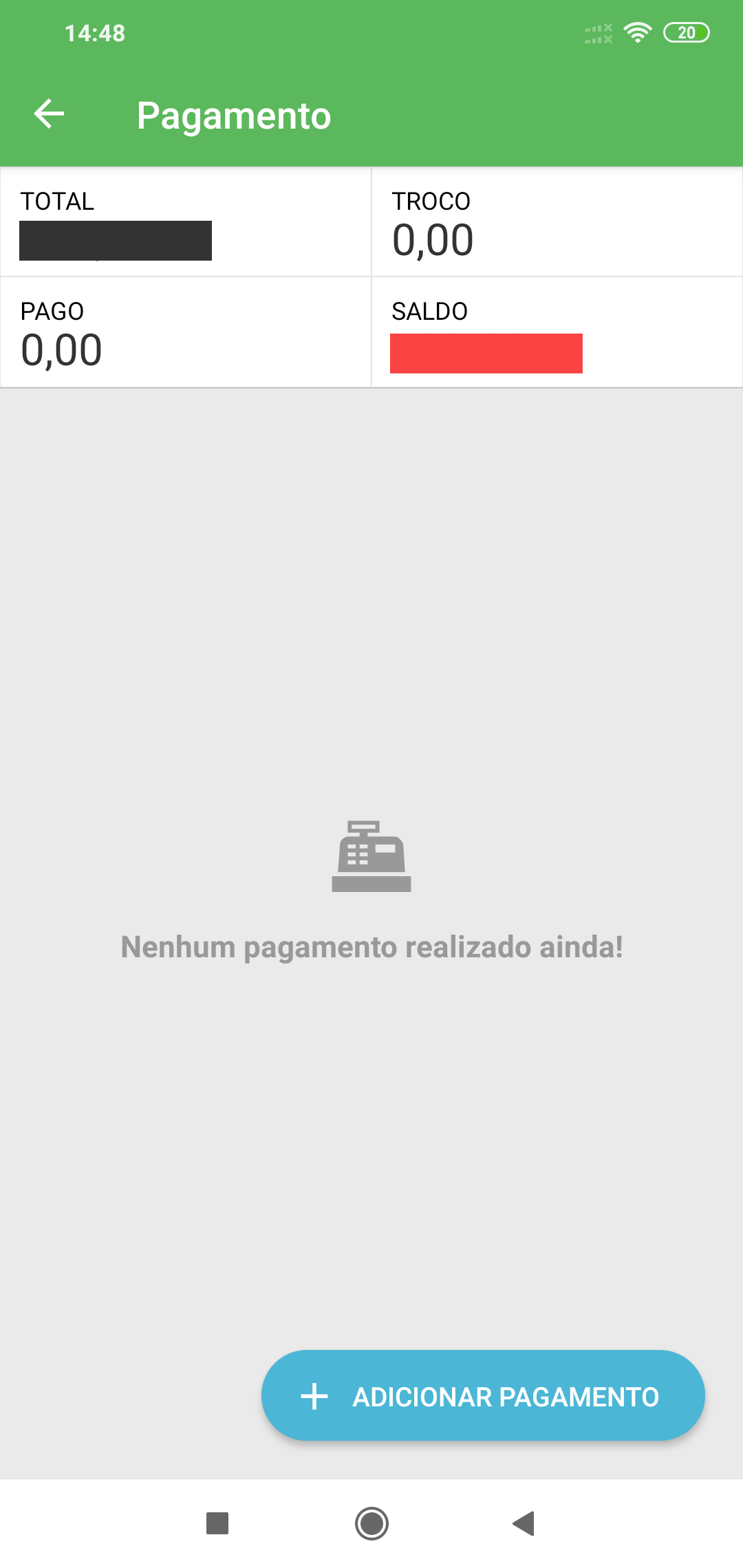
Task: Tap the system back triangle
Action: coord(524,1523)
